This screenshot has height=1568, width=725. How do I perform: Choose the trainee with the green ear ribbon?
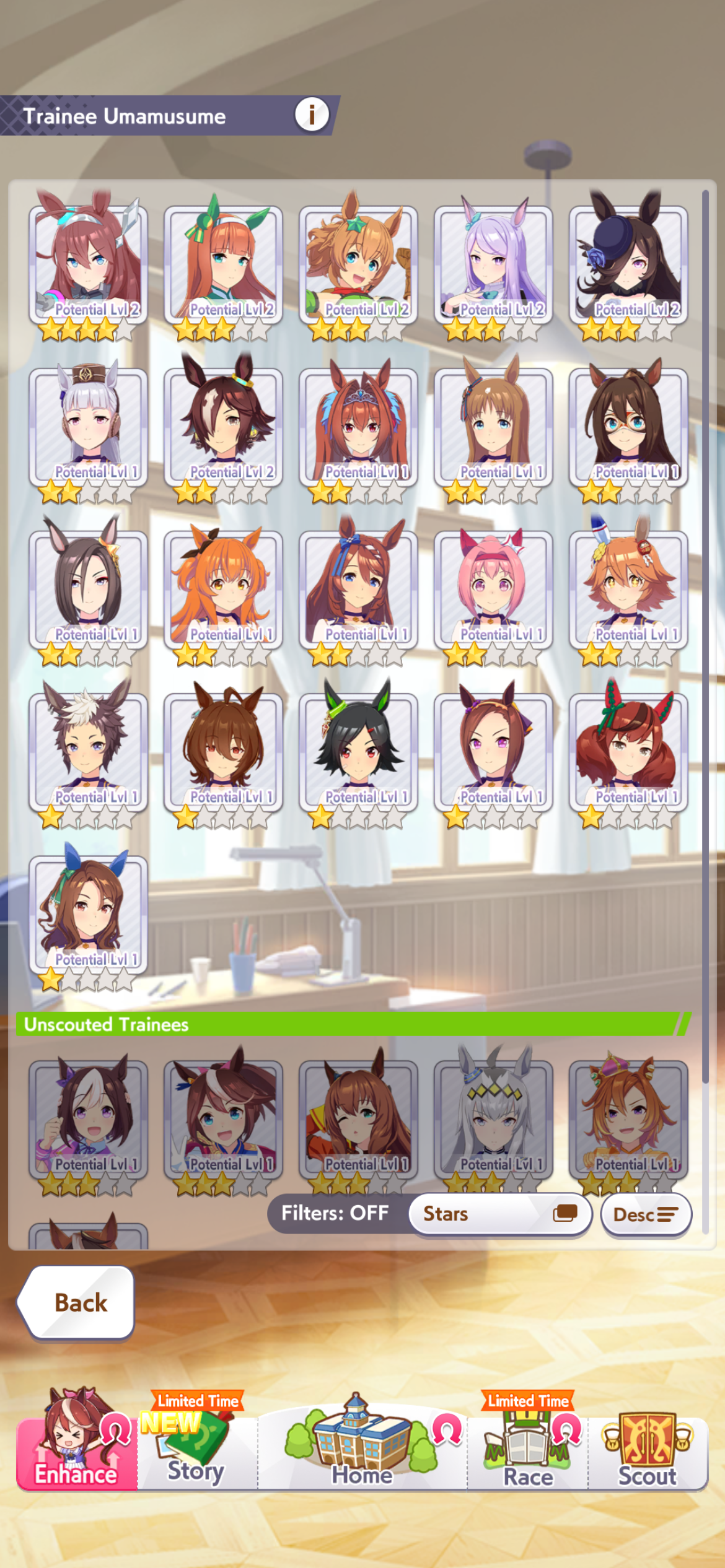tap(223, 265)
